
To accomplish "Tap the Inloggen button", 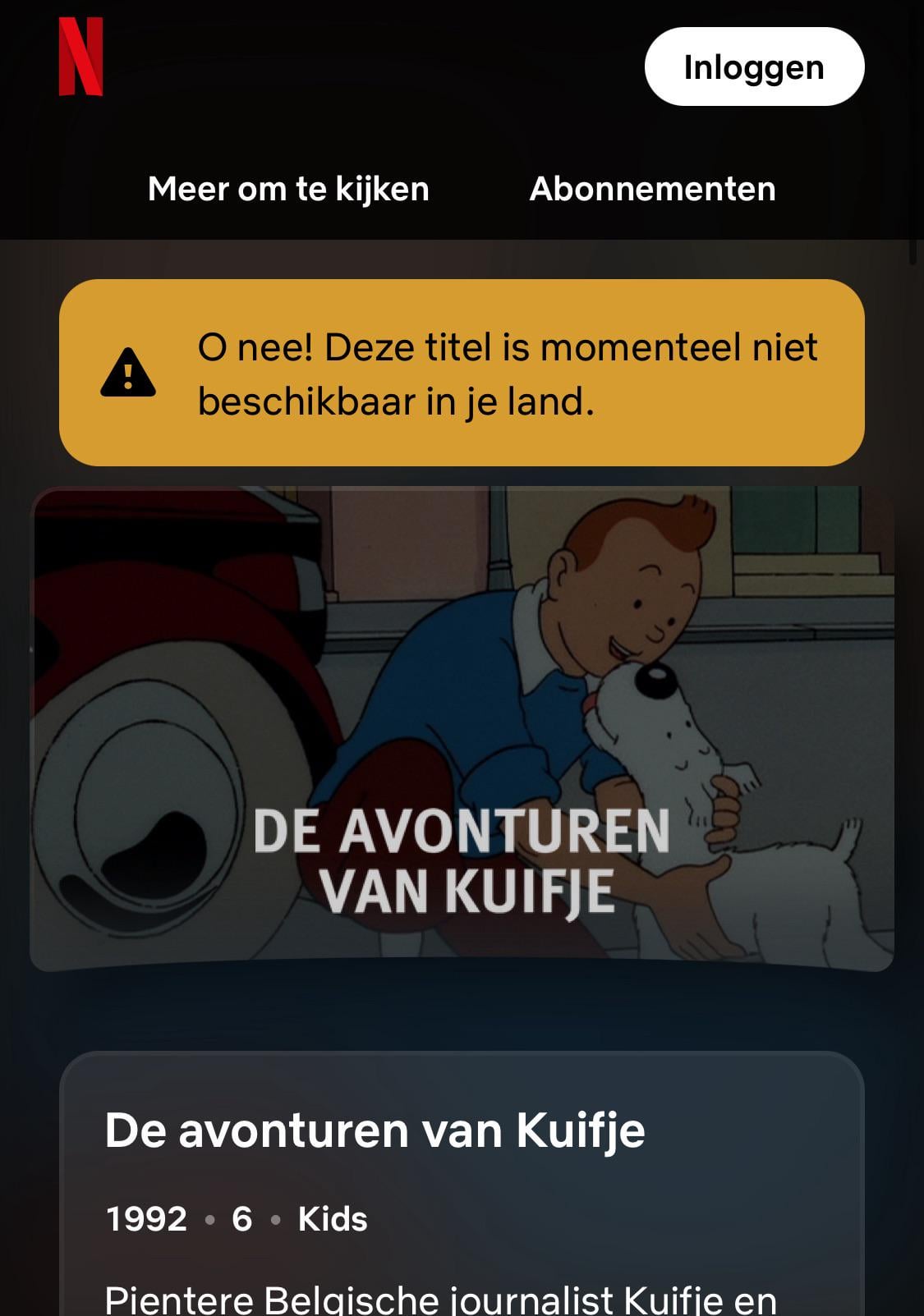I will [754, 66].
